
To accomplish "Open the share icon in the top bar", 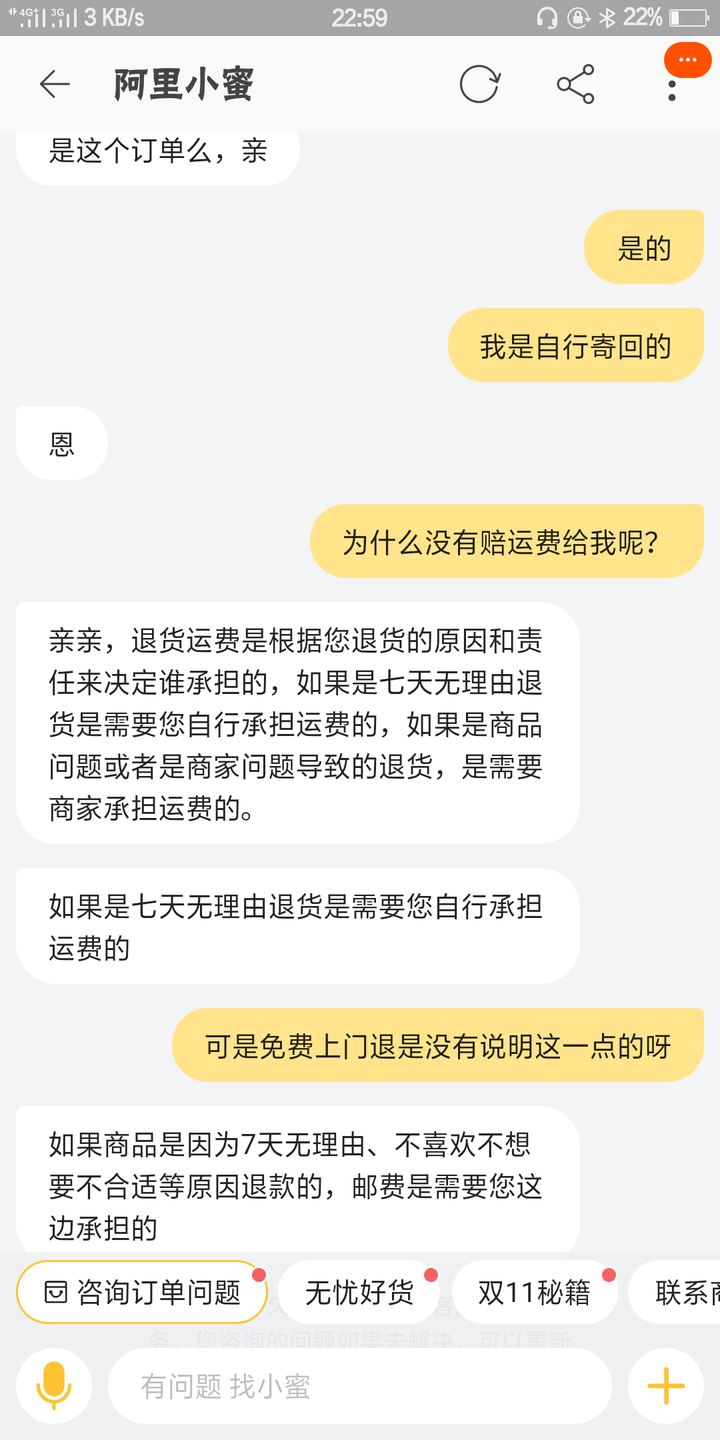I will tap(575, 84).
